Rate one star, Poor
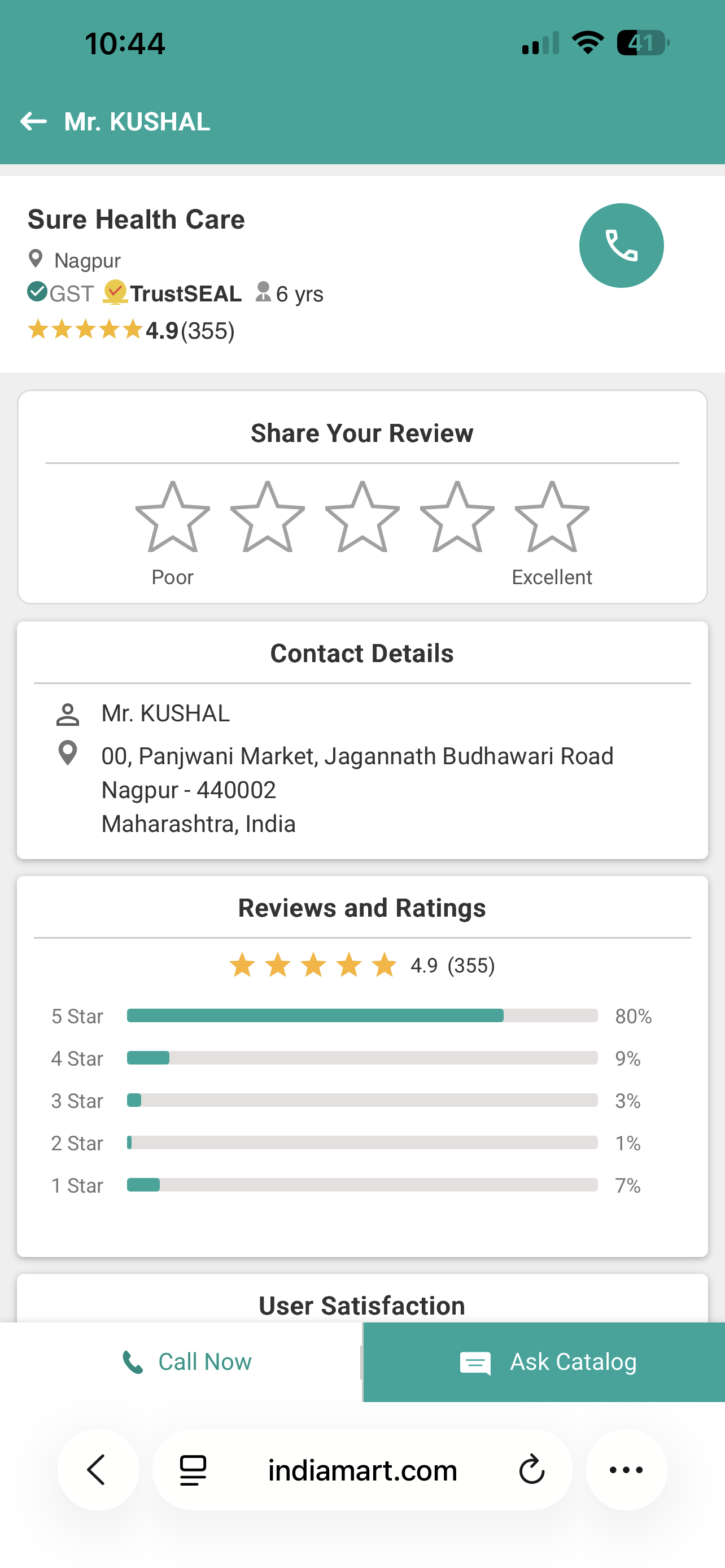 click(x=173, y=518)
